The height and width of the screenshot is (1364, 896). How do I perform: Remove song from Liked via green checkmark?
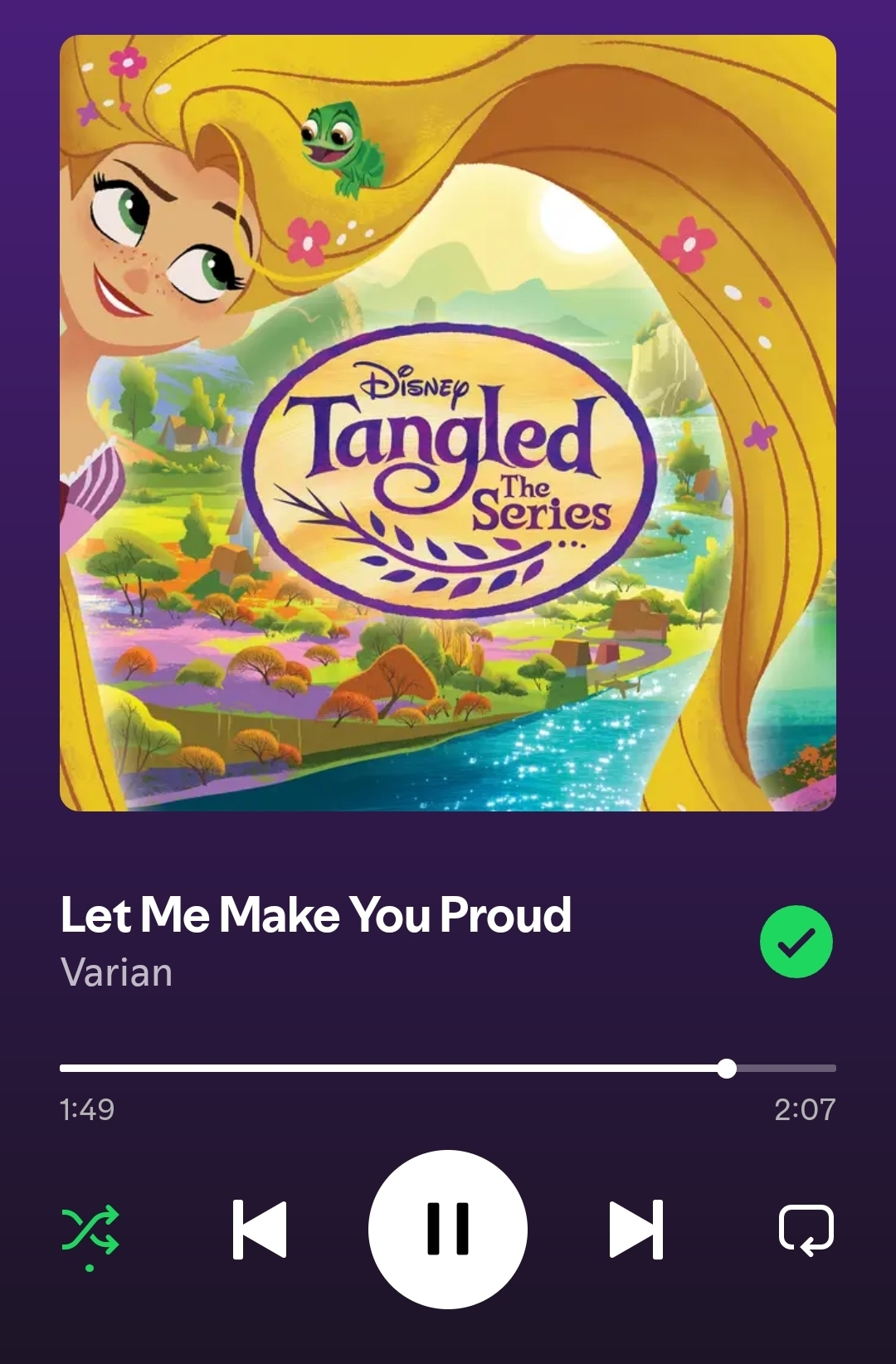[796, 942]
